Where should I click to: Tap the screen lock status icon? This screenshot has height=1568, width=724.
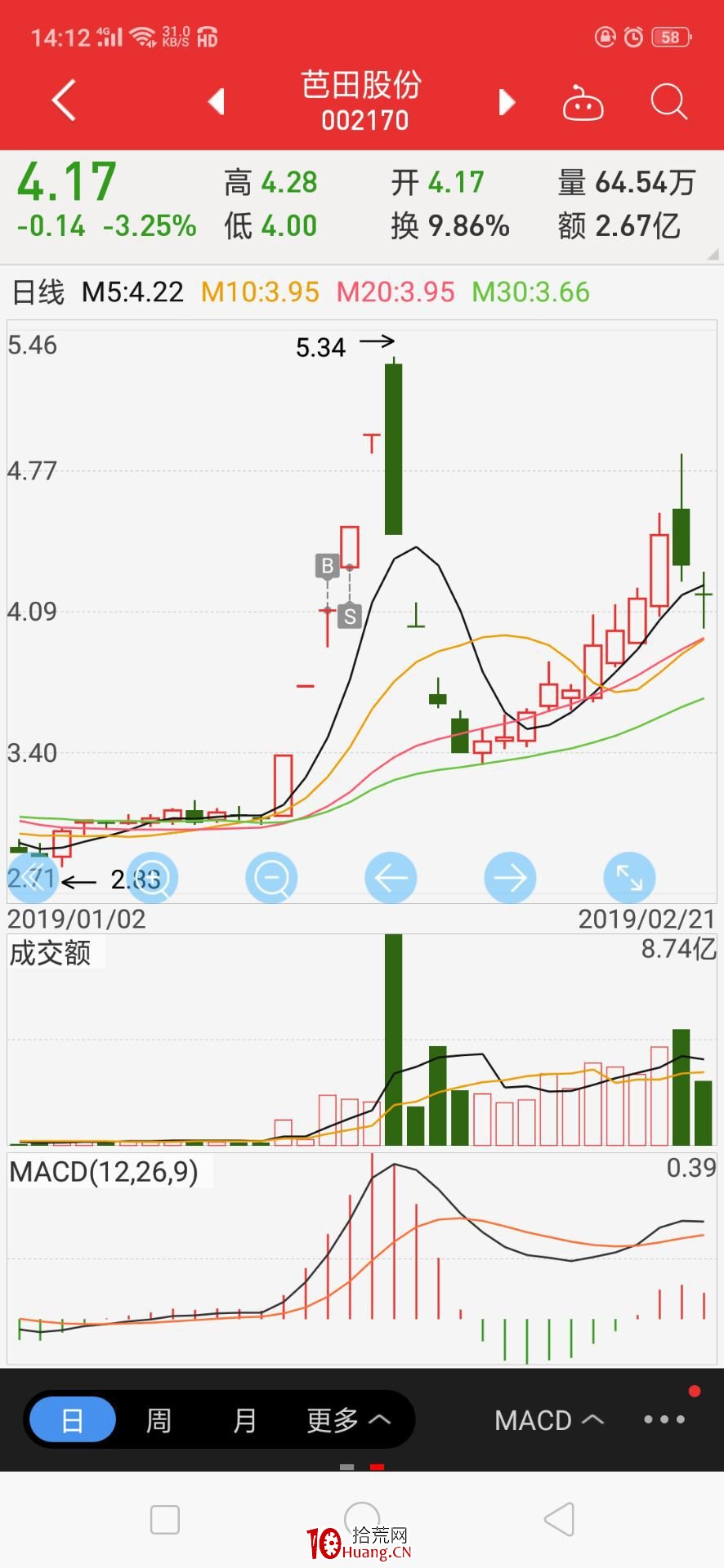(605, 37)
